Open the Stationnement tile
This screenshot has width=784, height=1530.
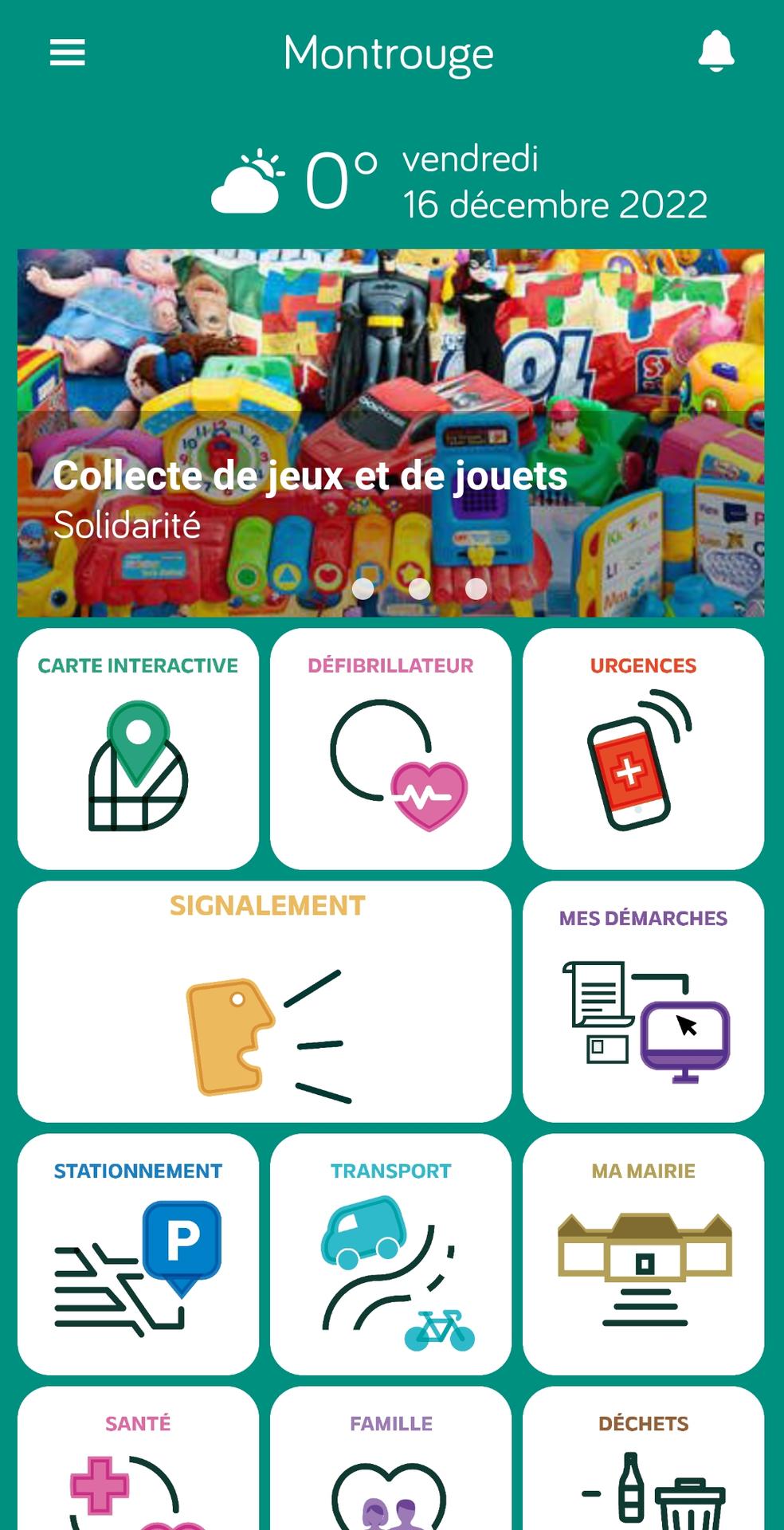pos(138,1253)
